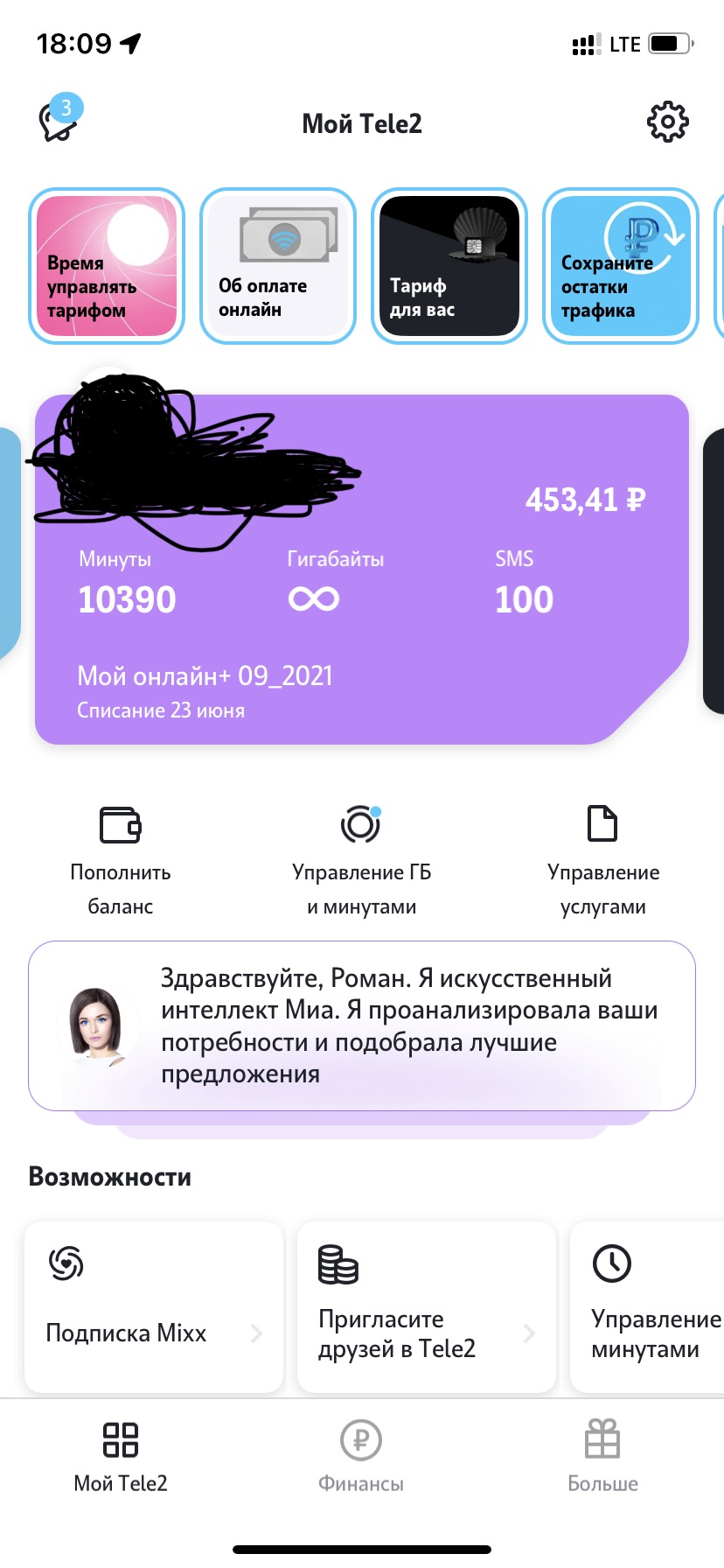The height and width of the screenshot is (1568, 724).
Task: Open the "Тариф для вас" story
Action: pos(449,266)
